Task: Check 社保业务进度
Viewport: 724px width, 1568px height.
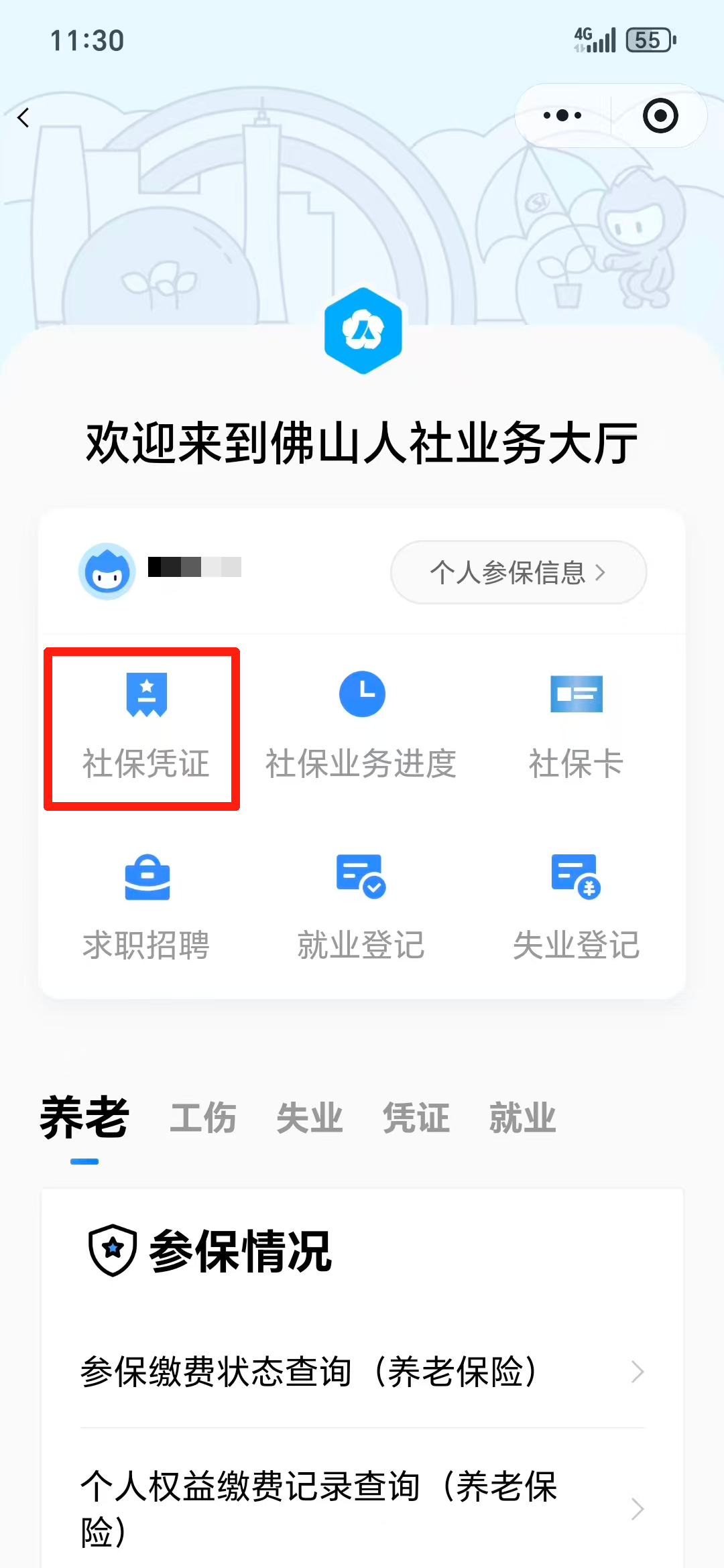Action: pyautogui.click(x=361, y=727)
